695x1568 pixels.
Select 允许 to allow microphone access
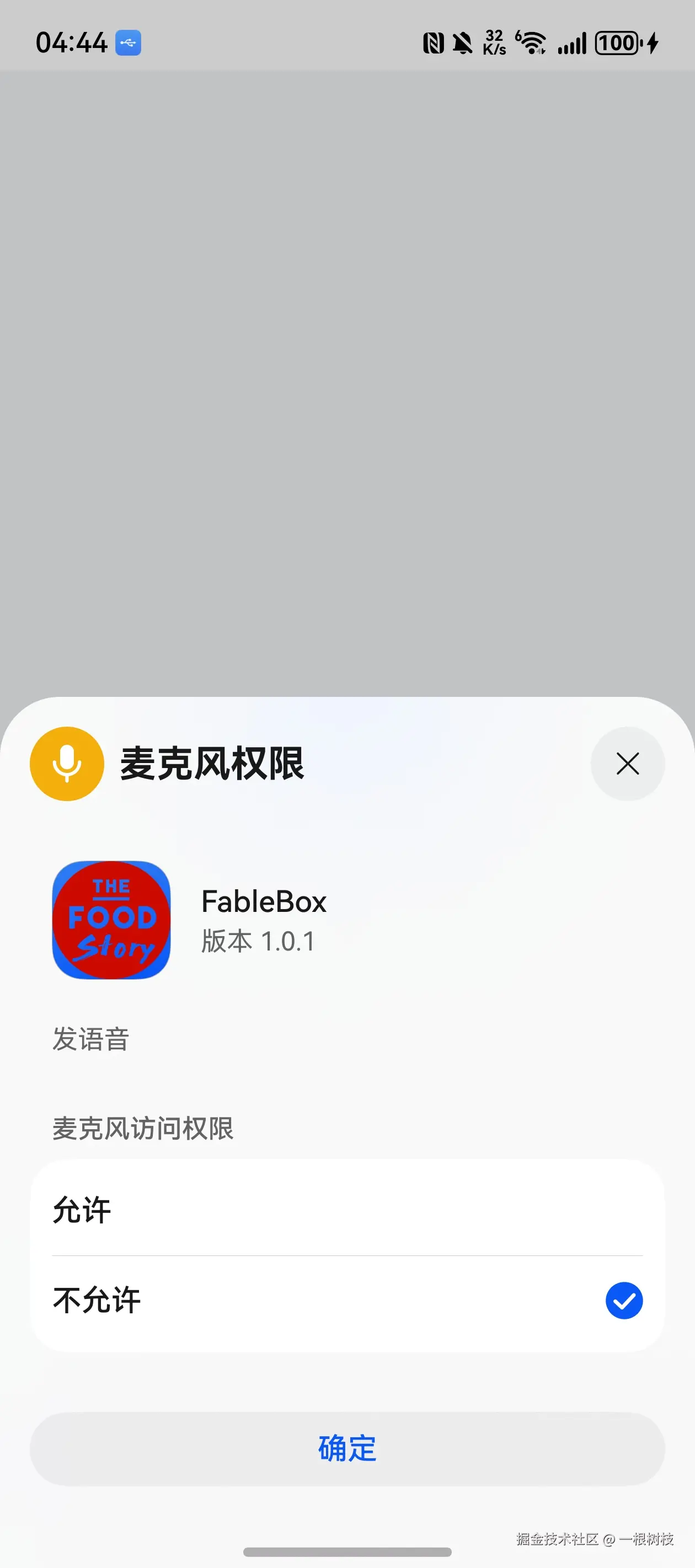pyautogui.click(x=347, y=1209)
